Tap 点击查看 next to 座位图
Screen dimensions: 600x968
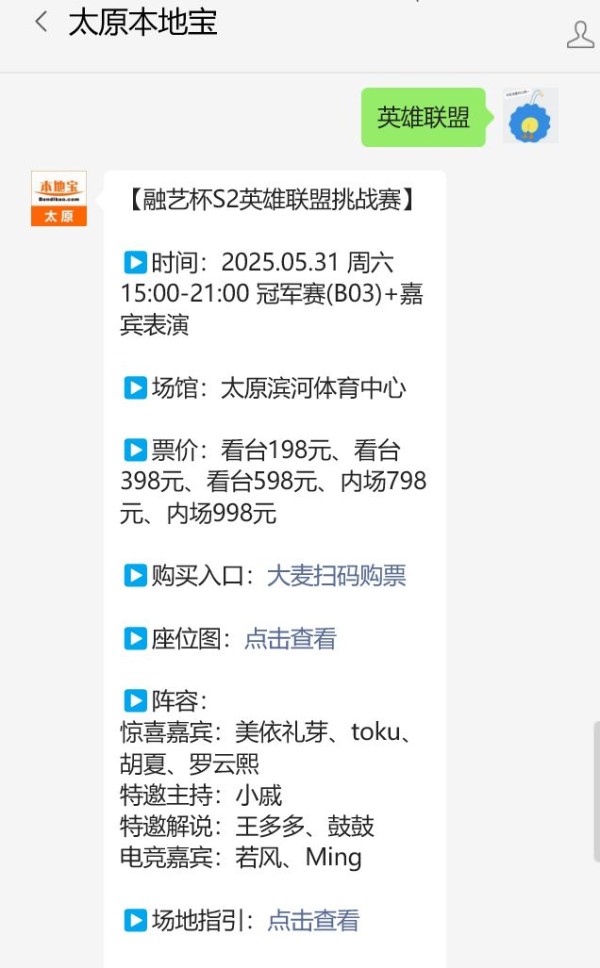(290, 639)
